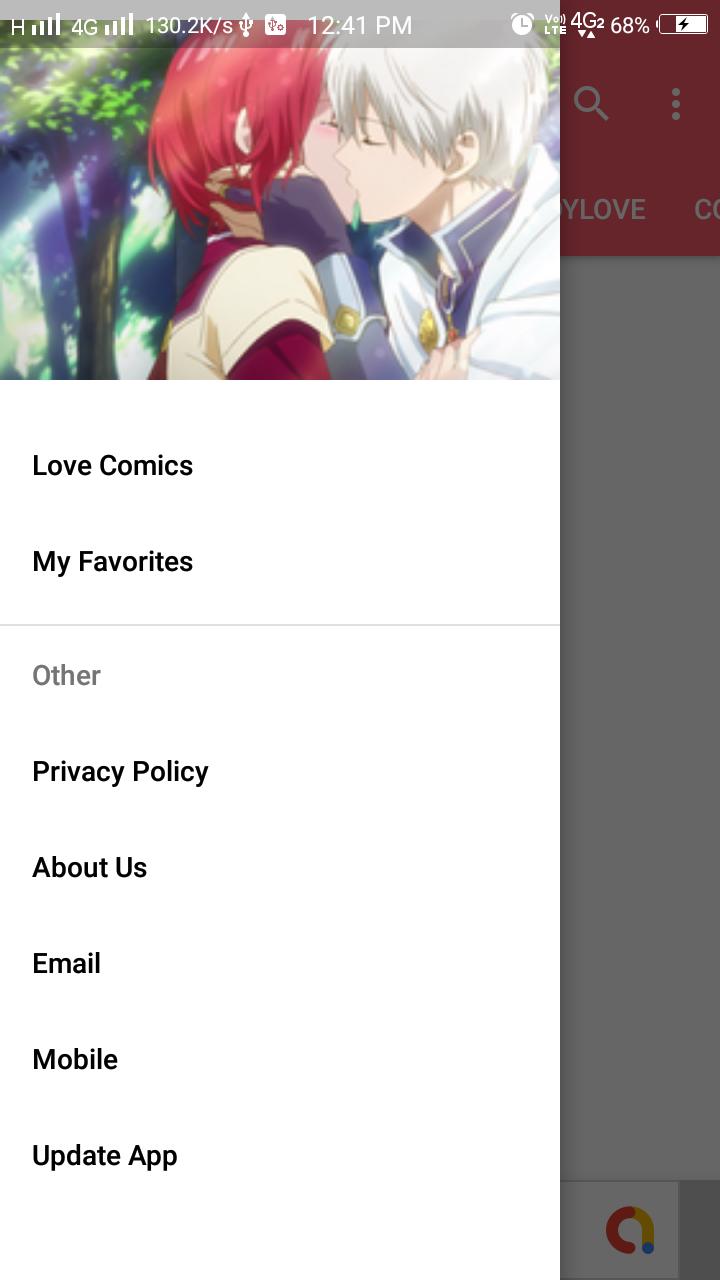Image resolution: width=720 pixels, height=1280 pixels.
Task: Open the Privacy Policy page
Action: pyautogui.click(x=120, y=771)
